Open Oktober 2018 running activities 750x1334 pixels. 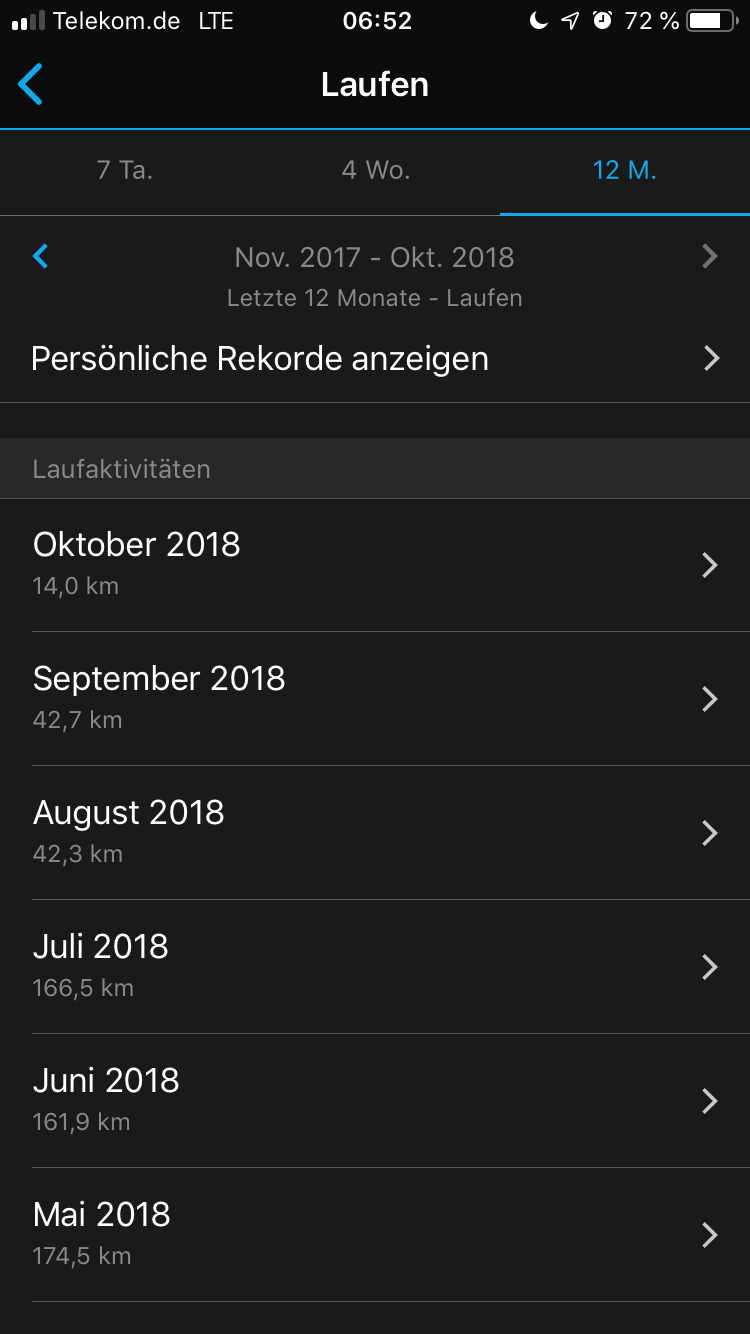375,565
